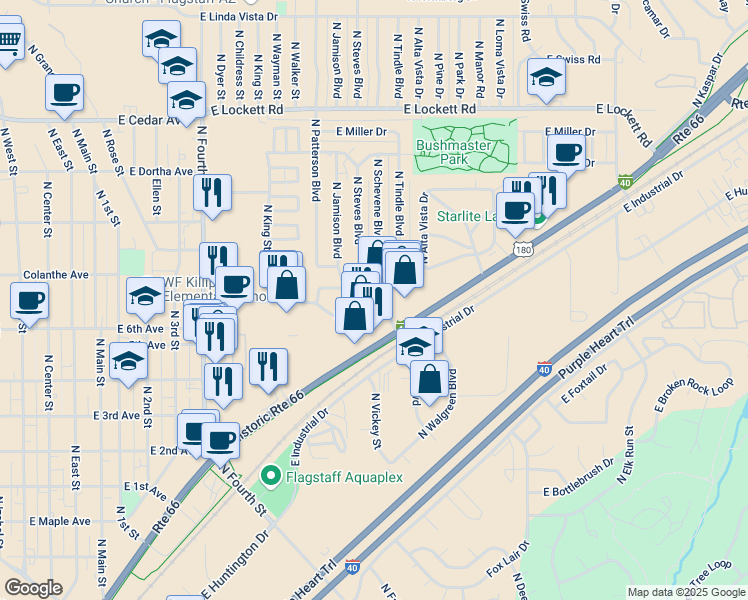Tap the cafe marker on Colanthe Ave
Viewport: 748px width, 600px height.
30,300
